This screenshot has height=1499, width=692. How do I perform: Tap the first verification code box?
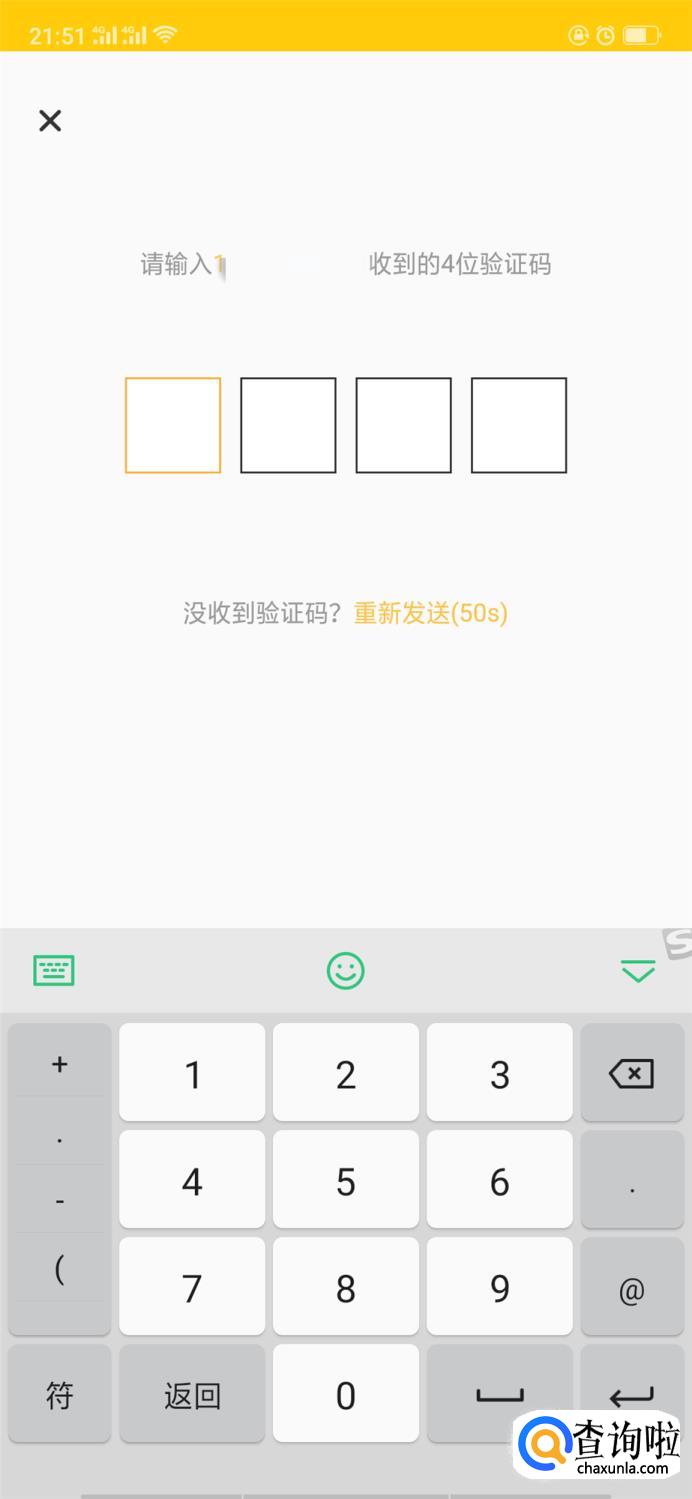coord(173,425)
